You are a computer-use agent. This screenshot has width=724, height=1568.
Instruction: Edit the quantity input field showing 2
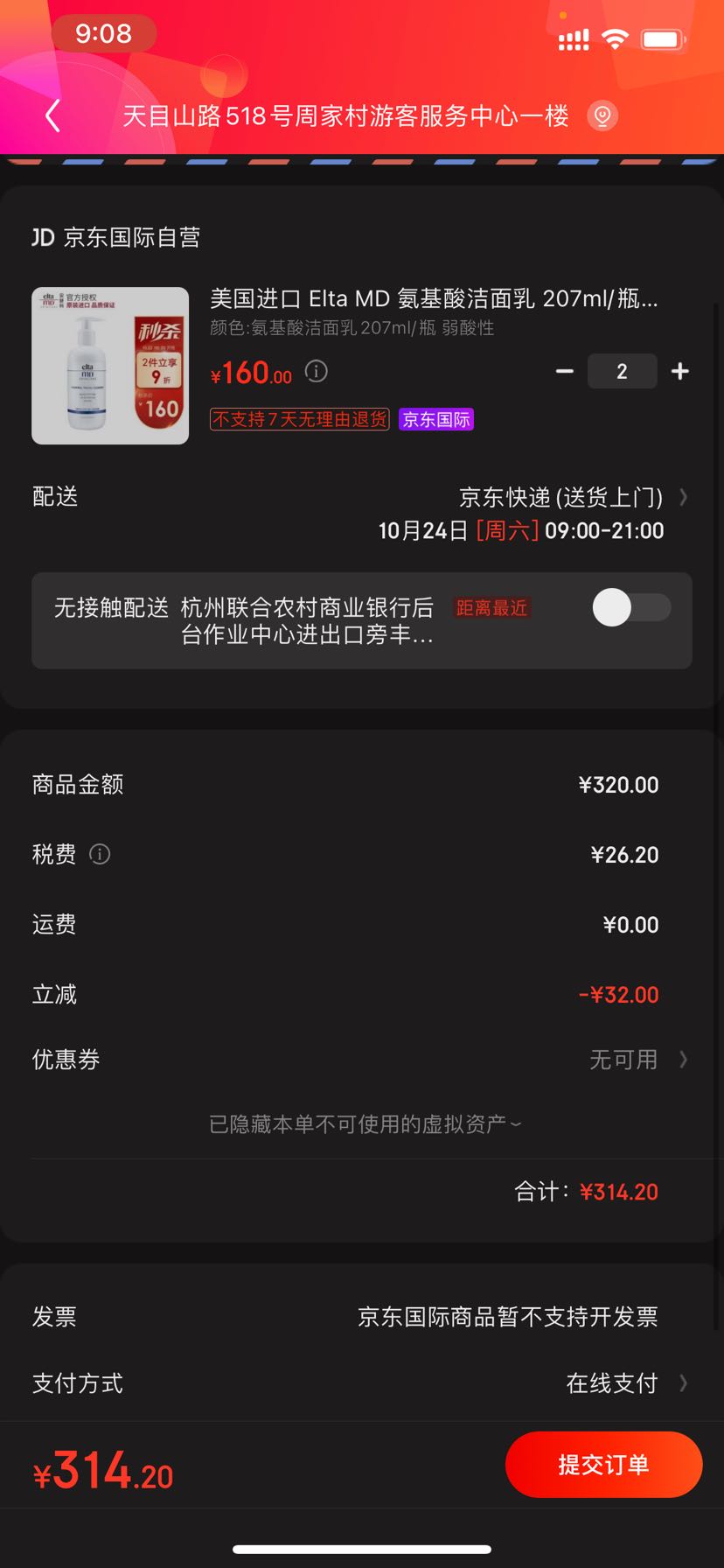[x=622, y=371]
